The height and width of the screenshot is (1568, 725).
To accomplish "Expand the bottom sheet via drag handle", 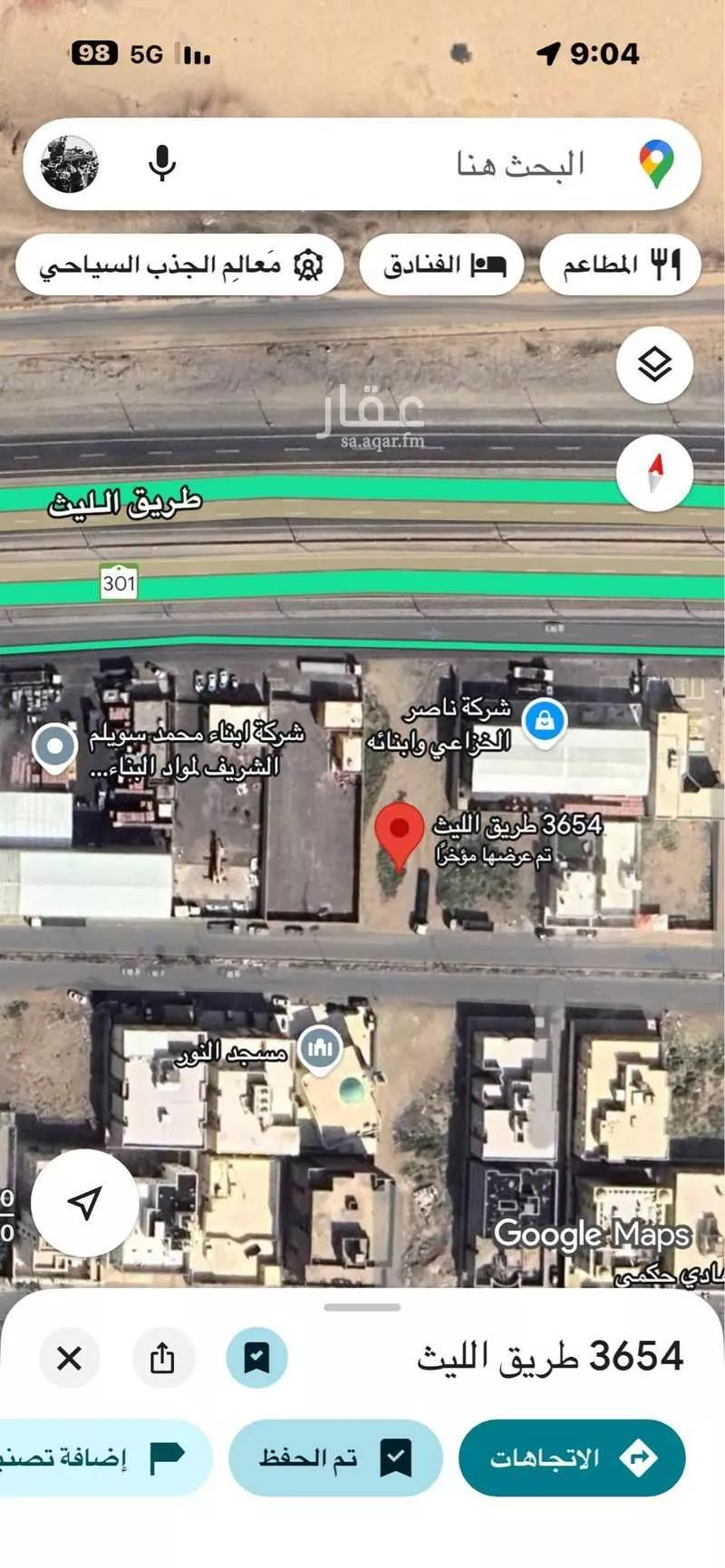I will point(362,1308).
